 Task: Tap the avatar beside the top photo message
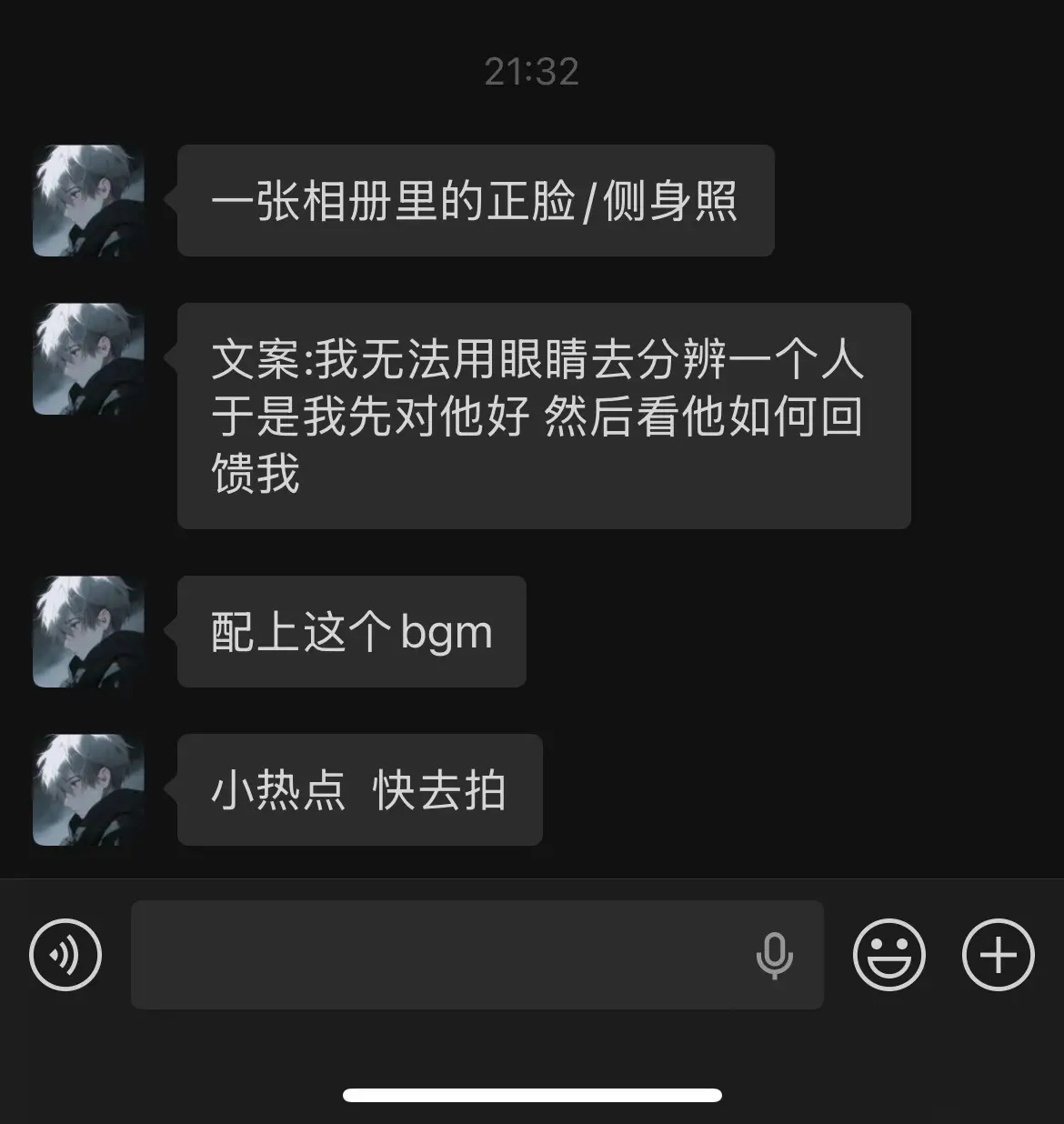[x=88, y=201]
